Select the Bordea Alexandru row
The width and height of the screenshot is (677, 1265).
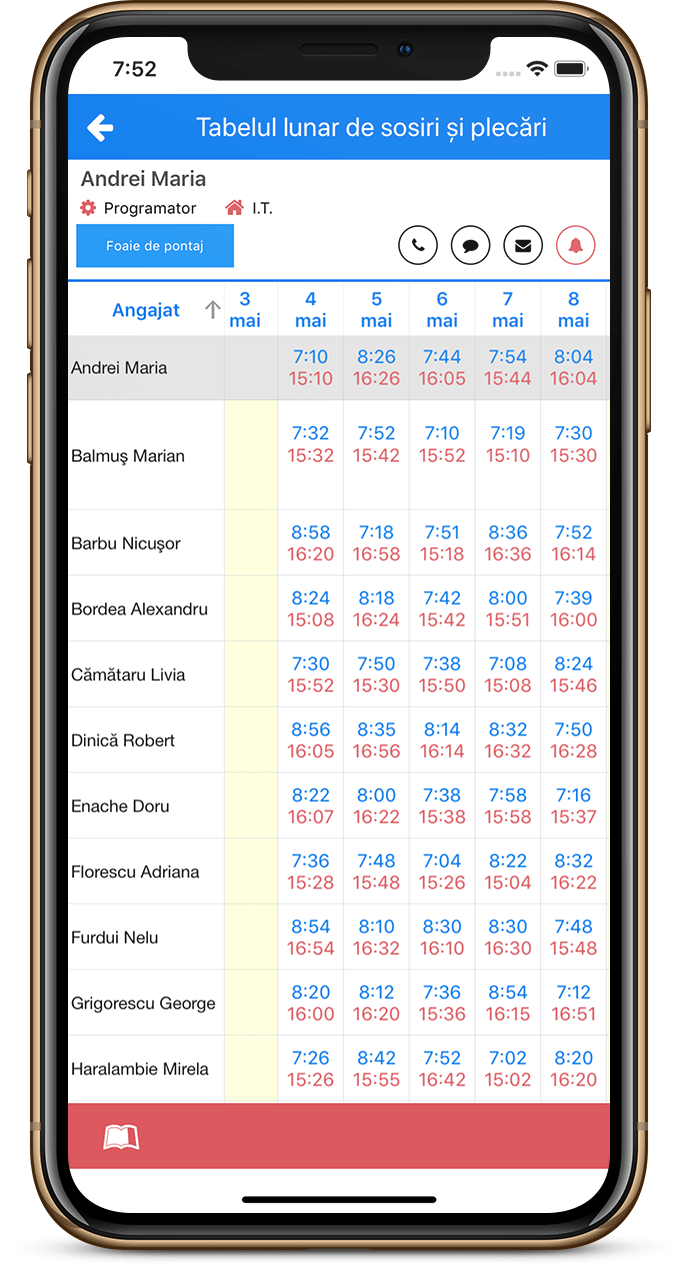click(139, 609)
